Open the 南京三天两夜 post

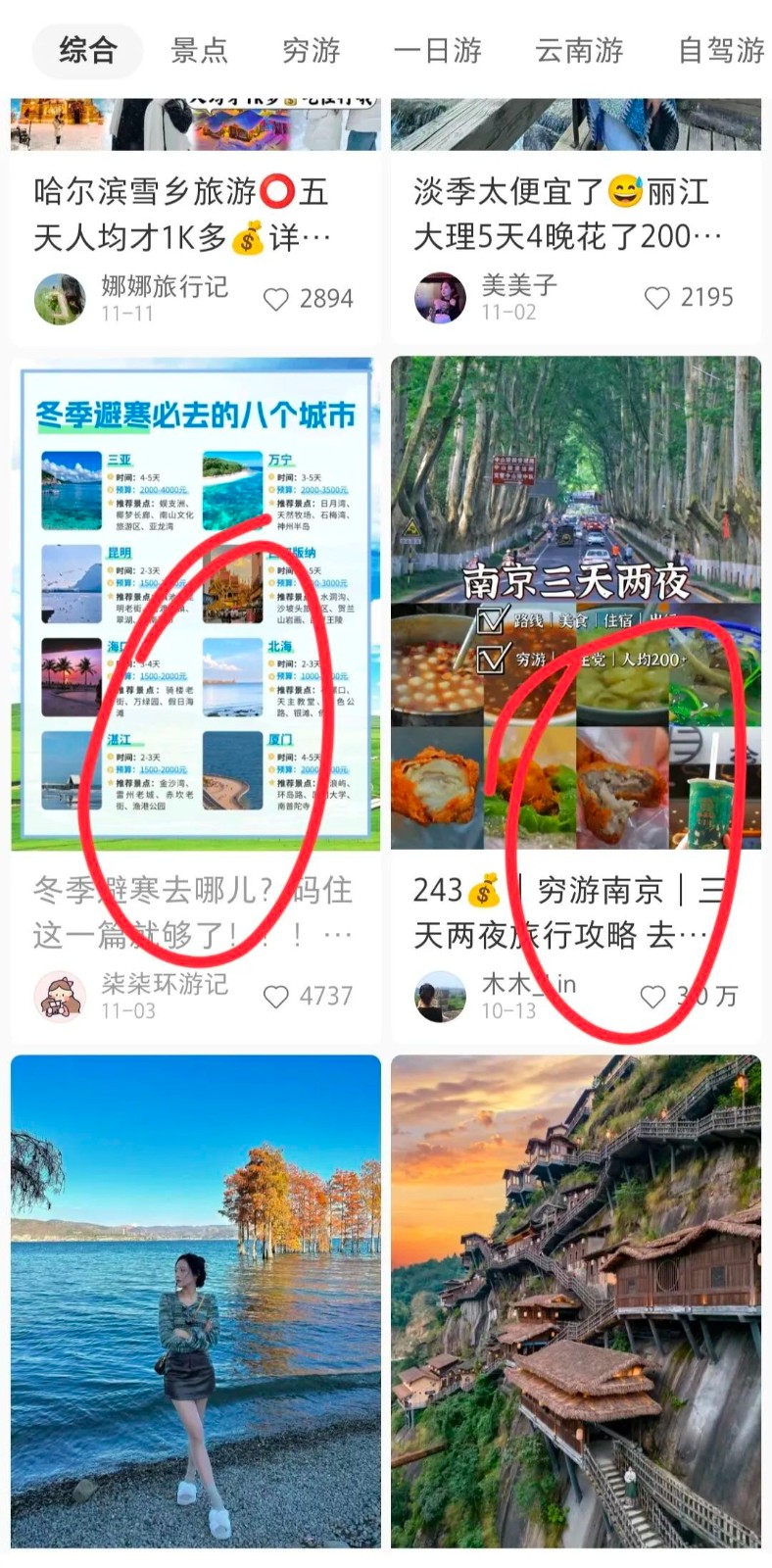tap(576, 603)
